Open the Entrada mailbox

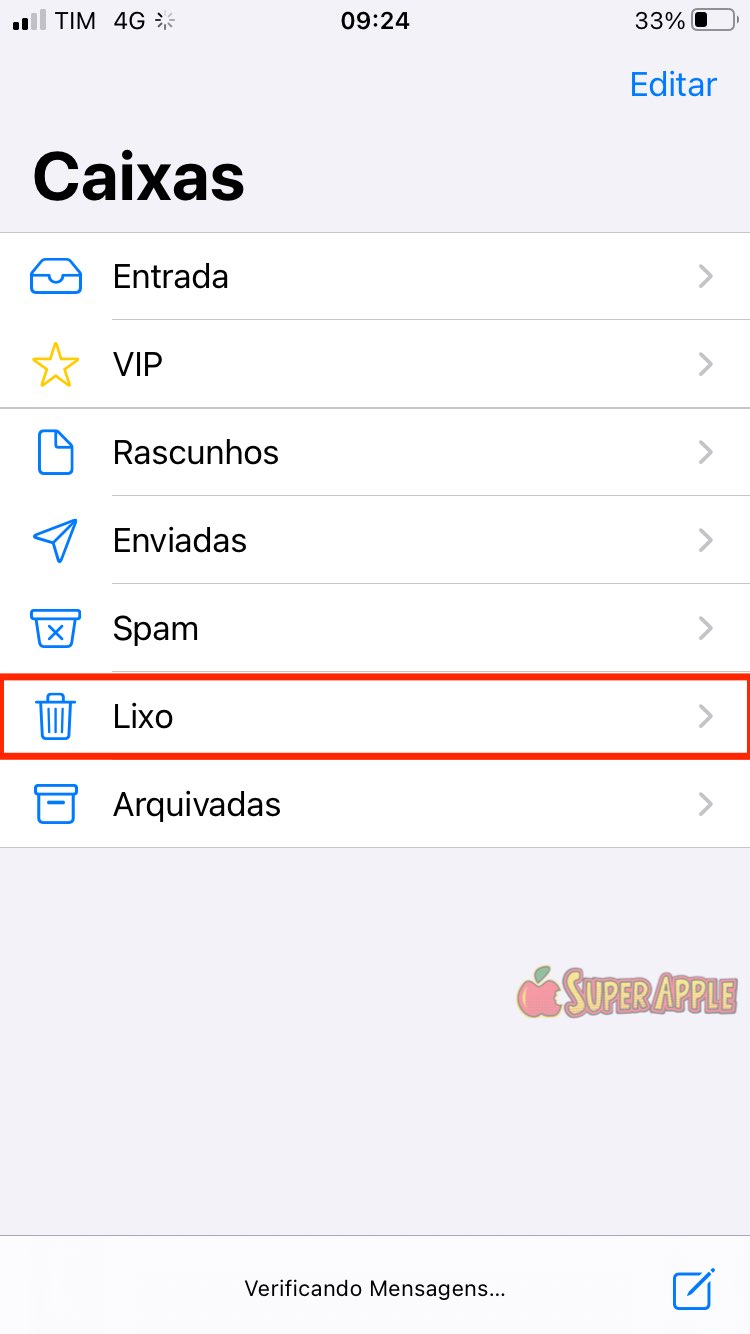(375, 277)
